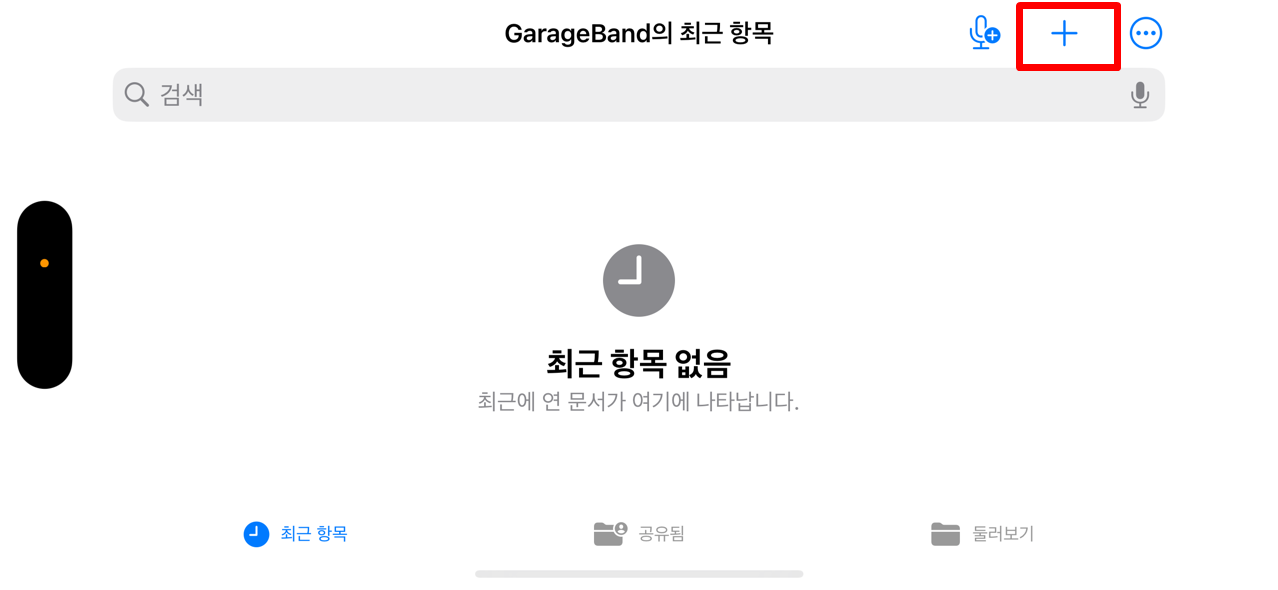Open the 공유됨 tab
The height and width of the screenshot is (590, 1278).
639,534
